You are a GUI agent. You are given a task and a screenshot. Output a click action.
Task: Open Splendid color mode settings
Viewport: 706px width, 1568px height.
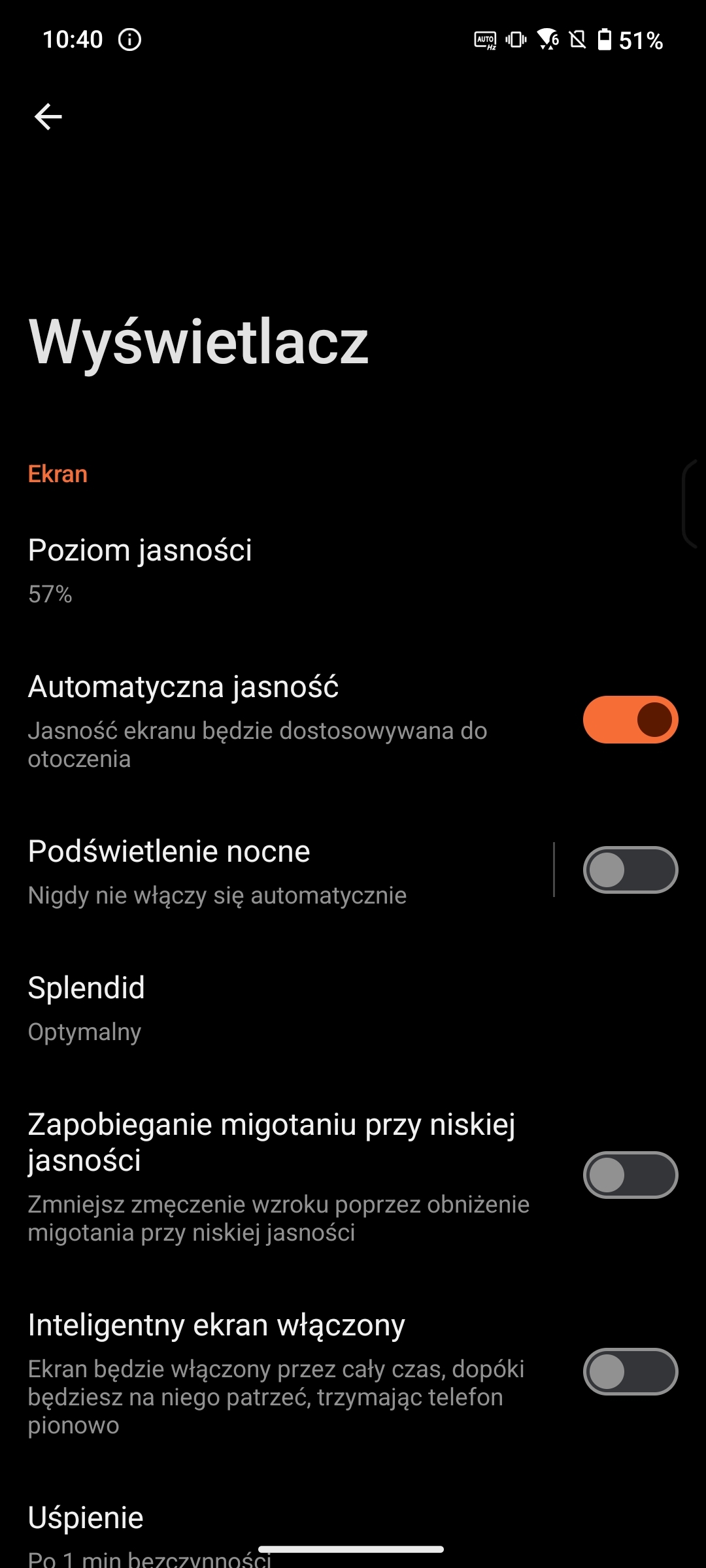pyautogui.click(x=353, y=1008)
